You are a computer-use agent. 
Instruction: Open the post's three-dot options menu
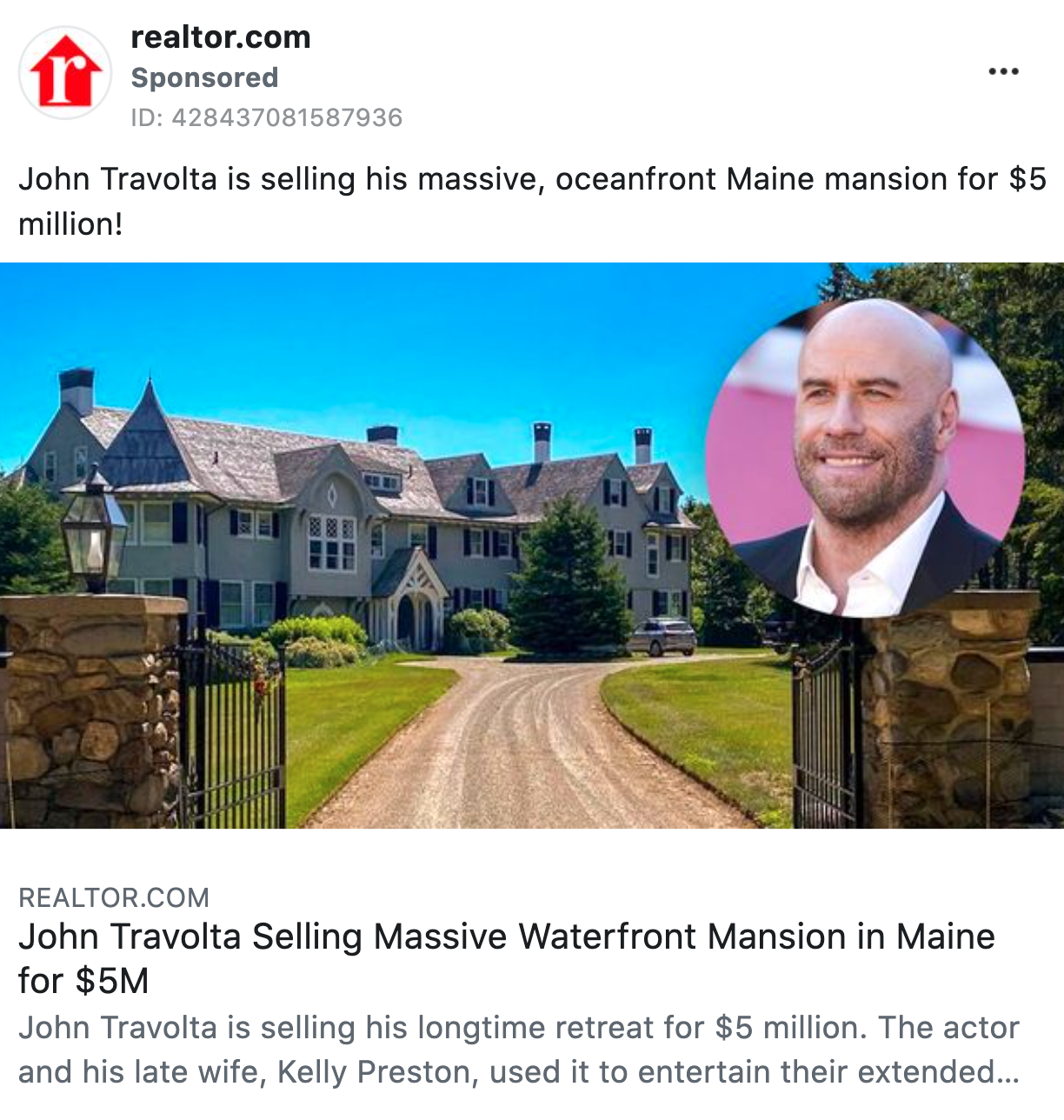(1003, 71)
